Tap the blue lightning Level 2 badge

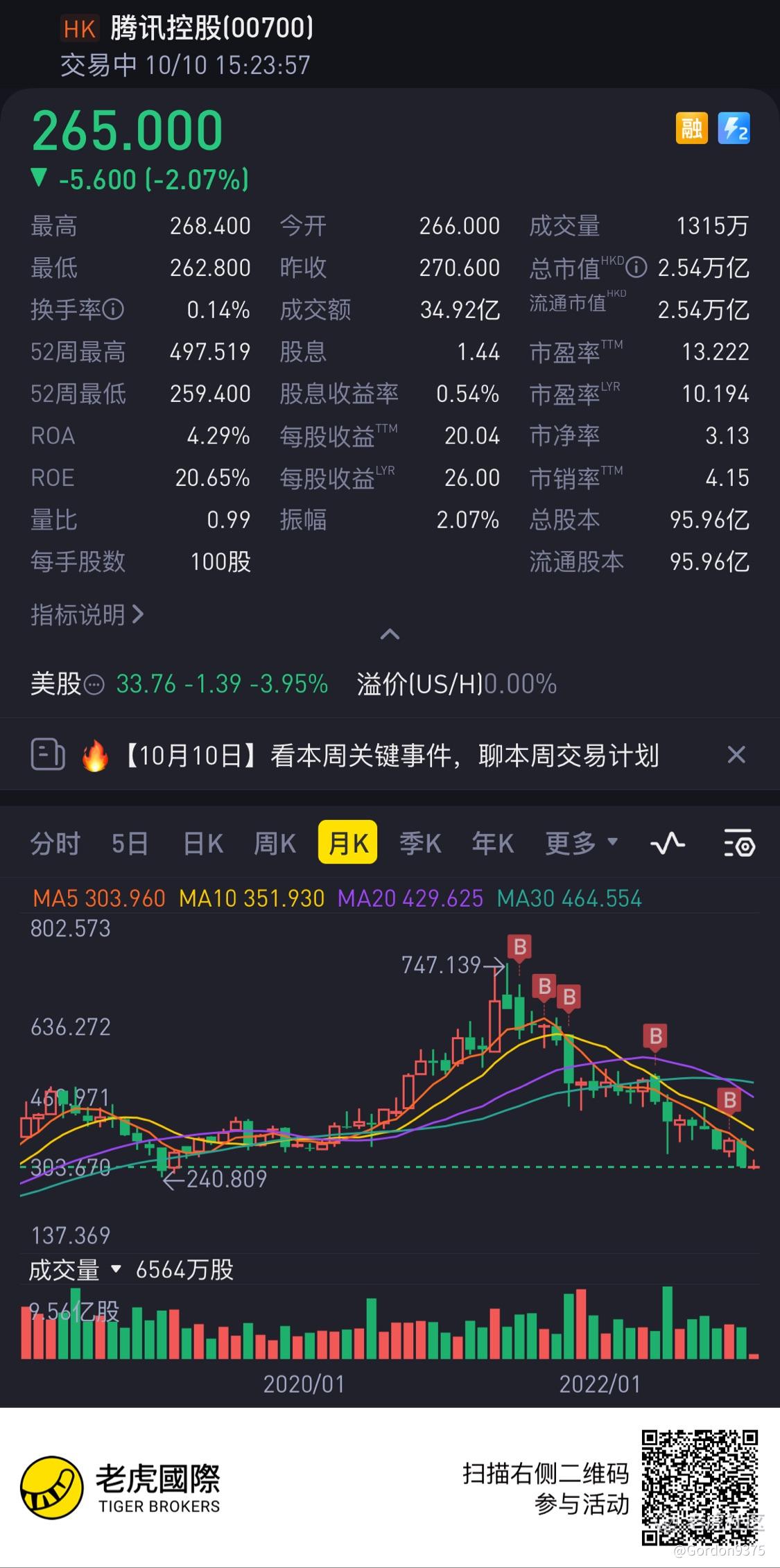[734, 128]
